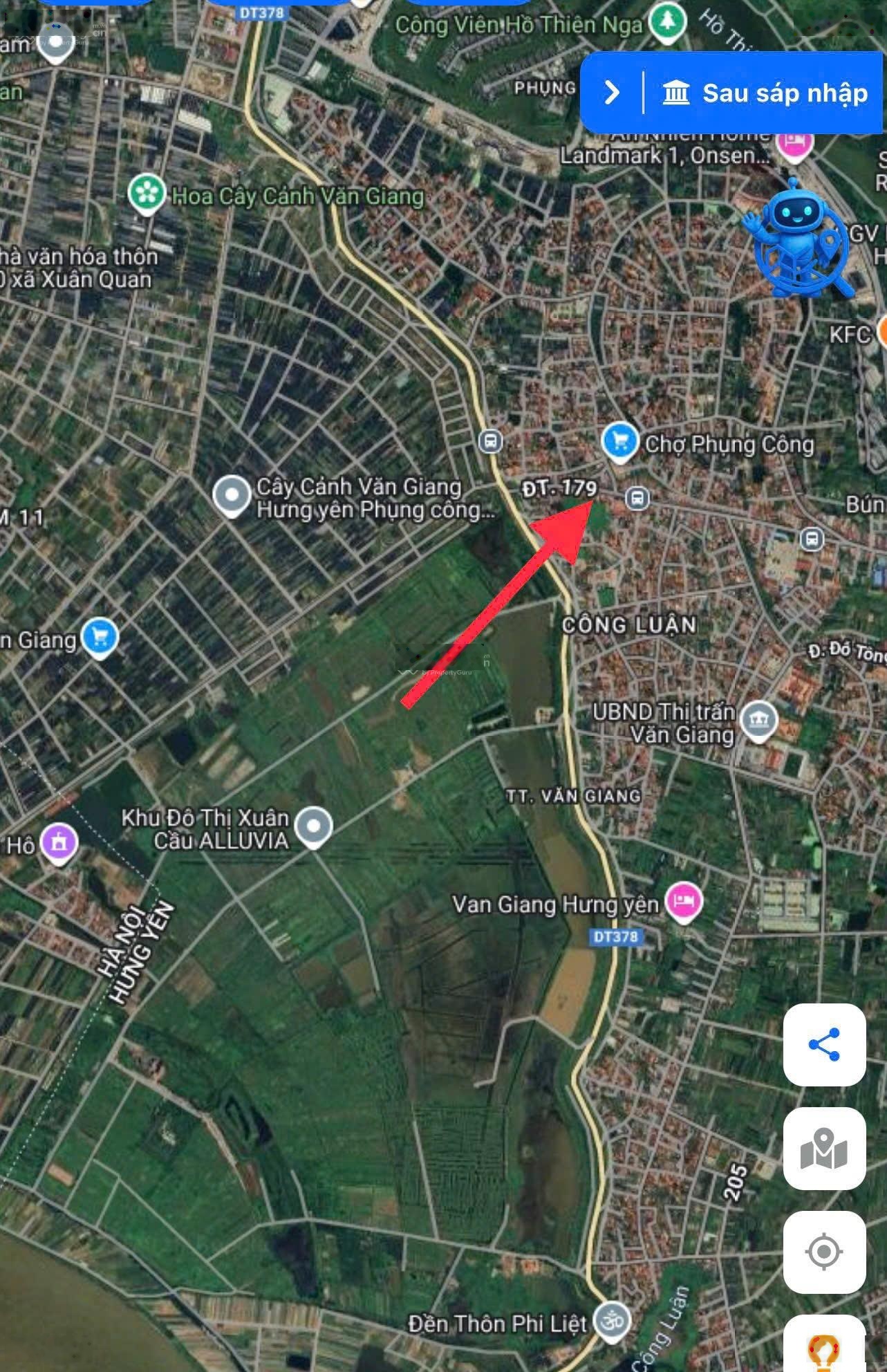Viewport: 887px width, 1372px height.
Task: Share this map location
Action: [x=824, y=1044]
